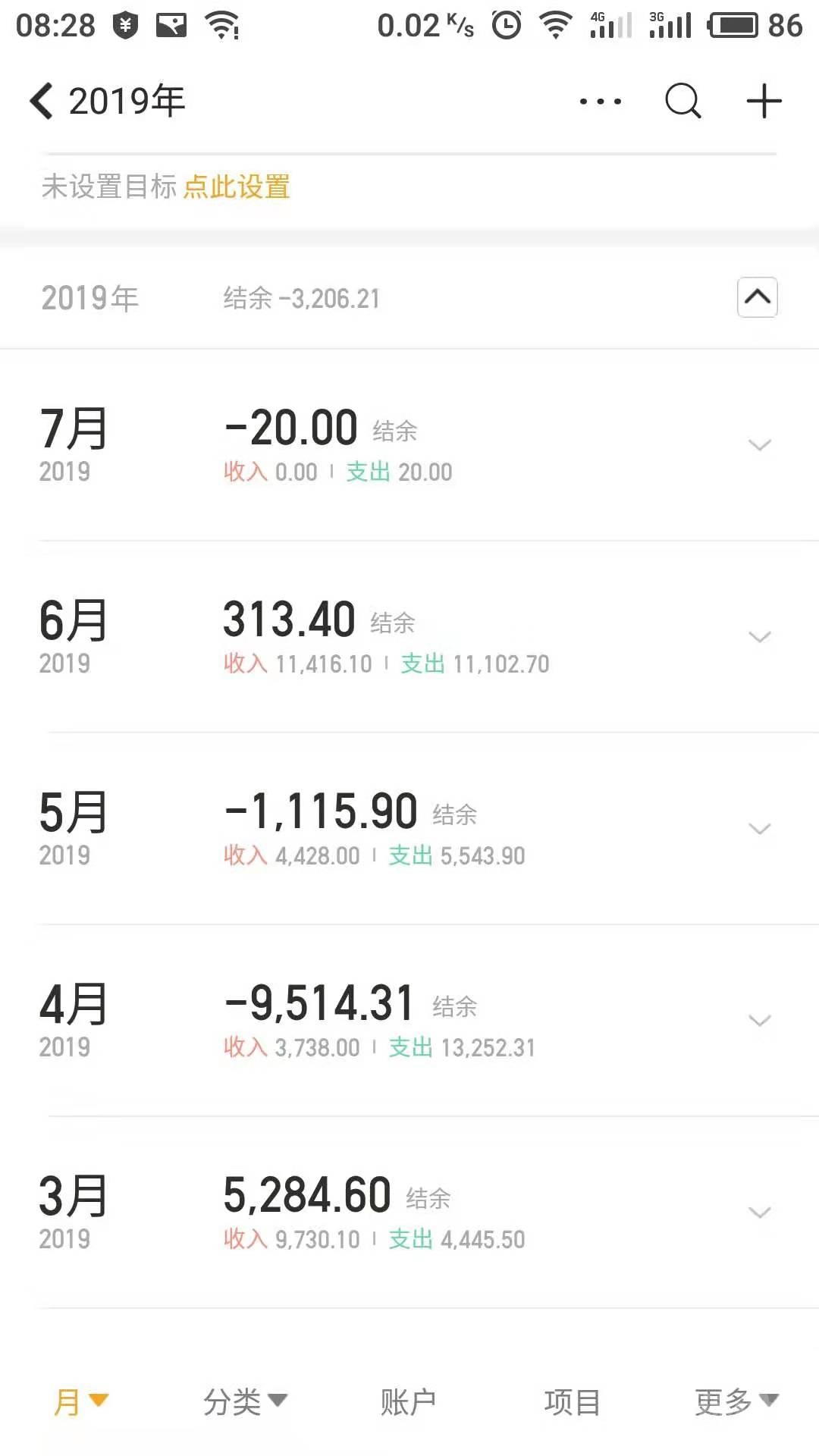Expand the 6月 2019 month row

pyautogui.click(x=759, y=637)
